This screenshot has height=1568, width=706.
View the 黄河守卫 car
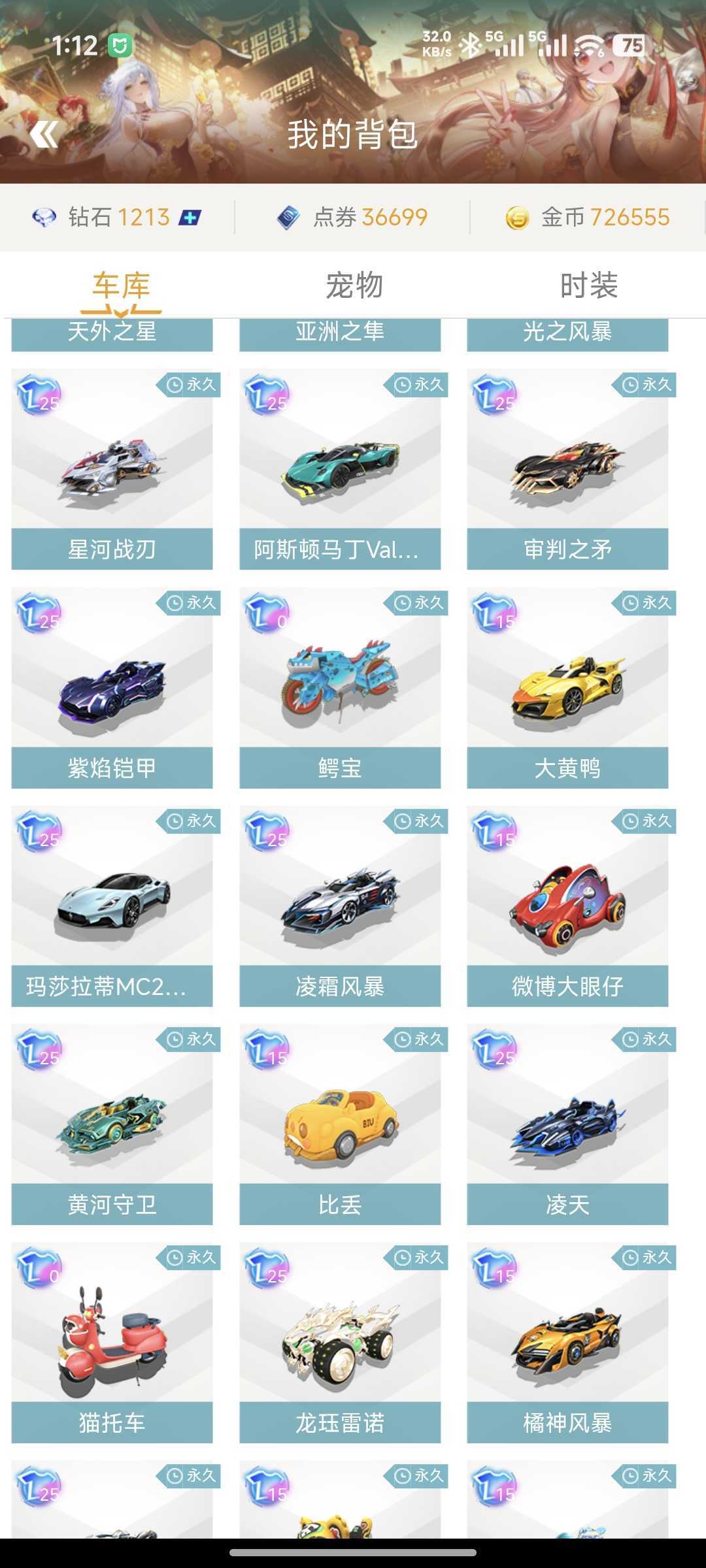coord(112,1124)
